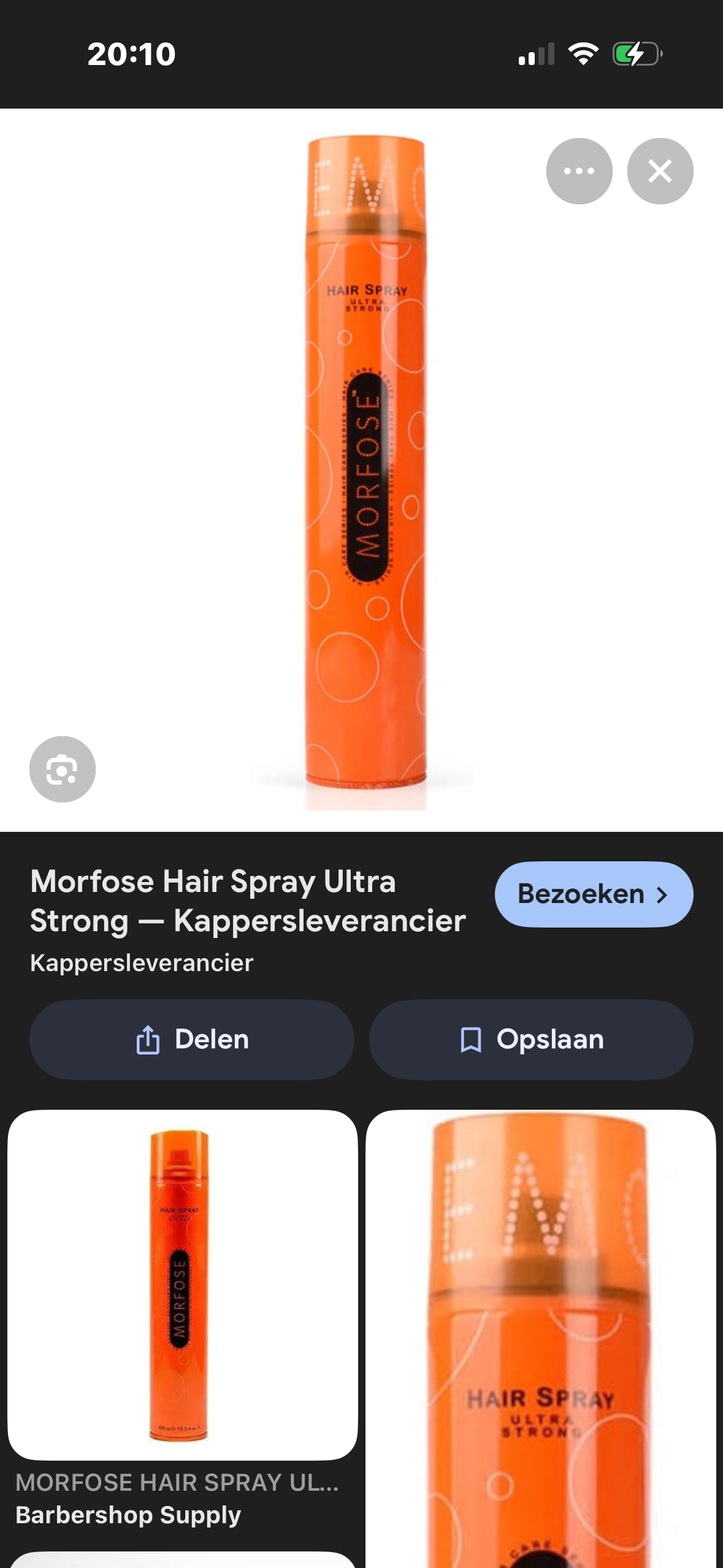Share the image via Delen

coord(192,1040)
